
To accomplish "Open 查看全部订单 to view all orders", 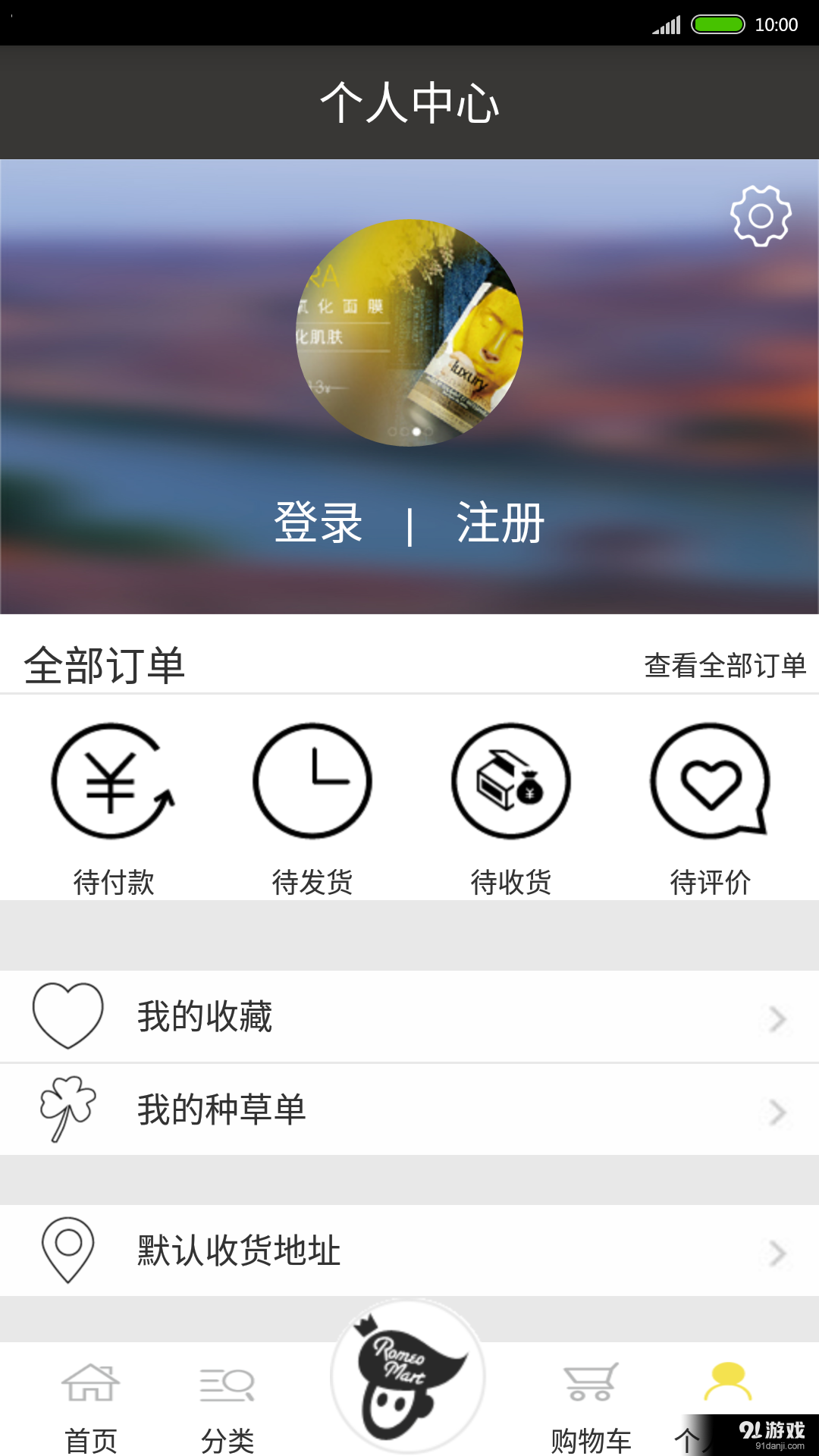I will 724,666.
